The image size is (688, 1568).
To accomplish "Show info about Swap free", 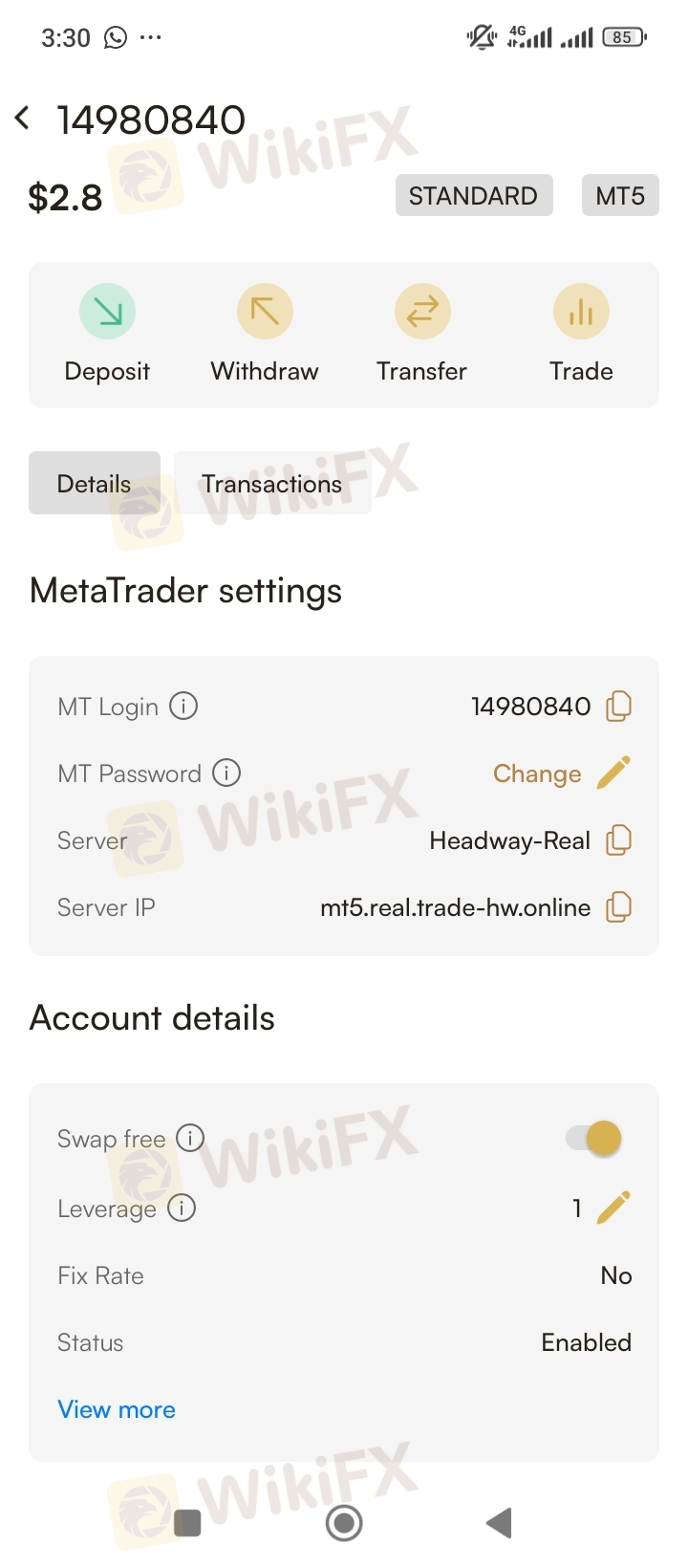I will pyautogui.click(x=190, y=1138).
